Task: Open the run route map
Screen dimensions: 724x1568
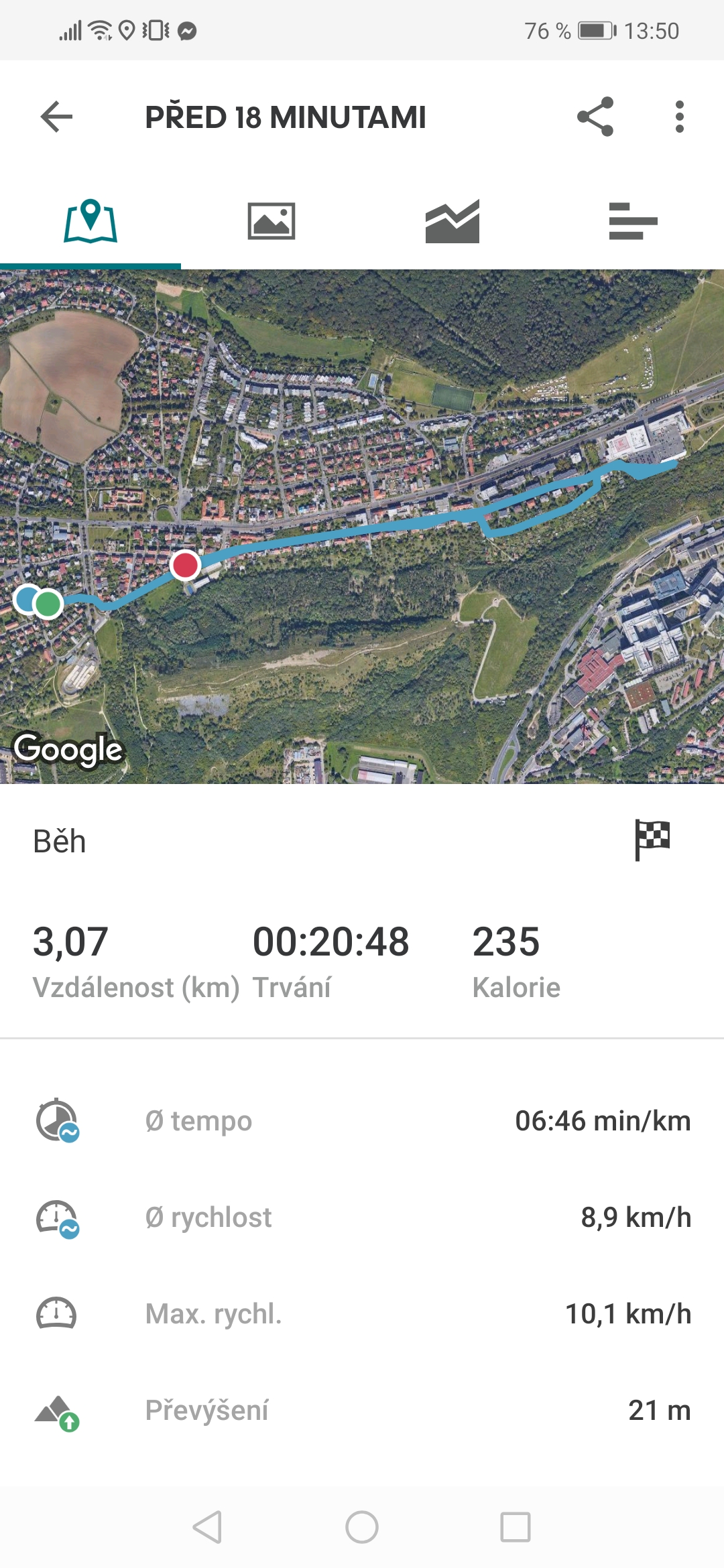Action: pyautogui.click(x=362, y=527)
